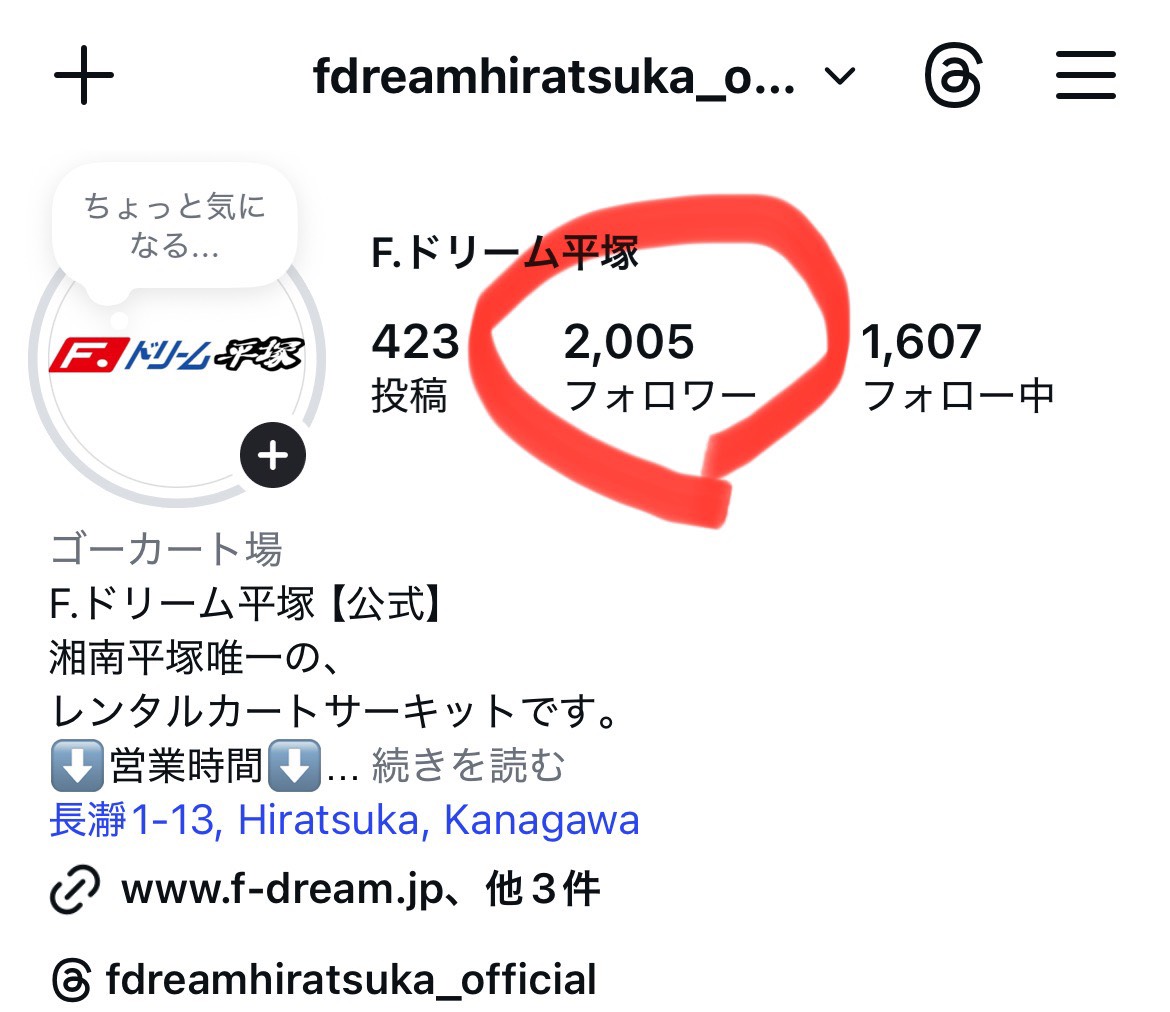
Task: Open the 長瀞1-13, Hiratsuka, Kanagawa address link
Action: click(344, 821)
